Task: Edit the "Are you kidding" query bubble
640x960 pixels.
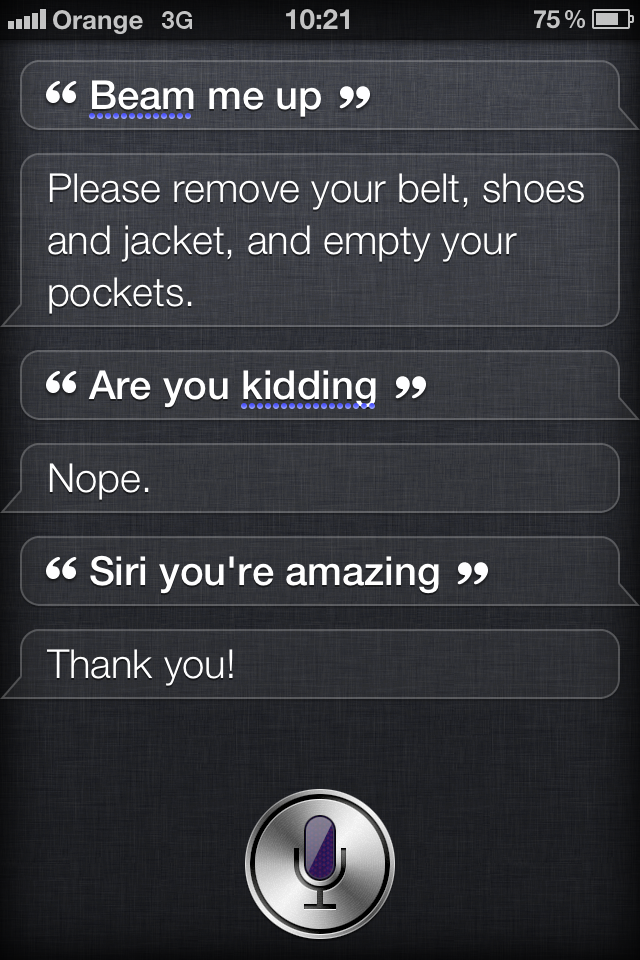Action: (320, 386)
